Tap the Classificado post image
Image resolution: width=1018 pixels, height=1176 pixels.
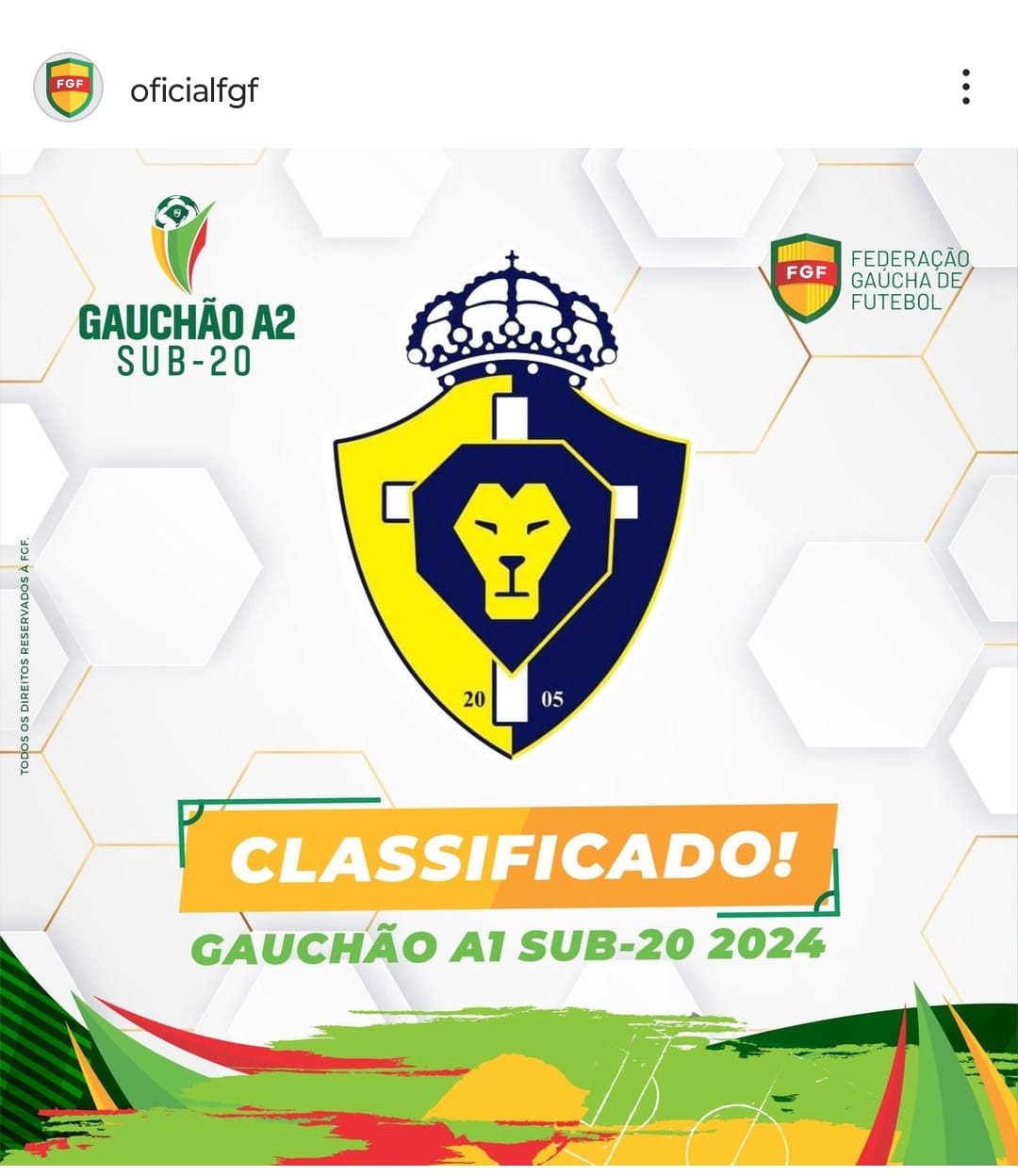(509, 657)
